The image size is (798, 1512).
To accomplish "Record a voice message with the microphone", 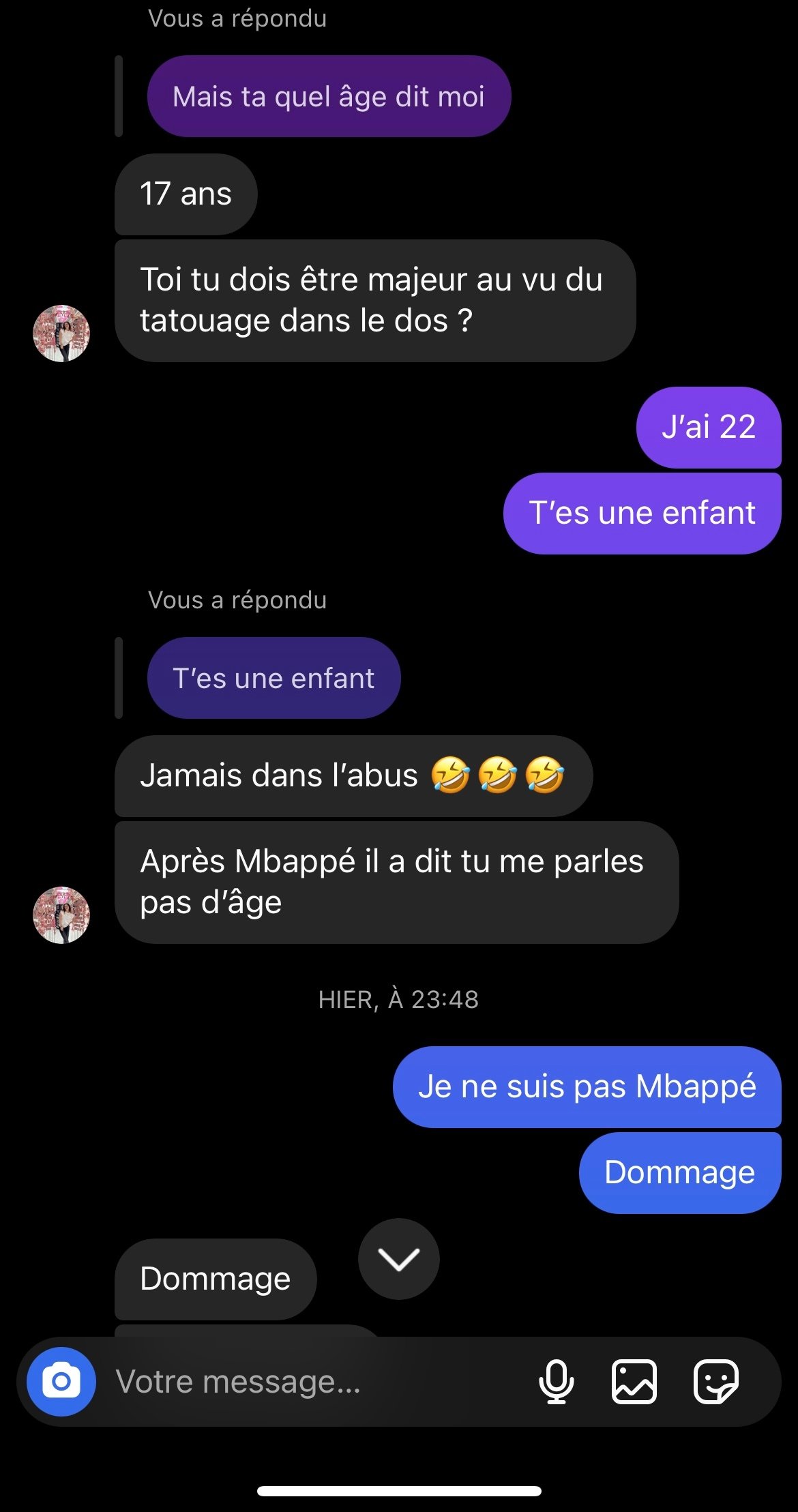I will pyautogui.click(x=556, y=1381).
